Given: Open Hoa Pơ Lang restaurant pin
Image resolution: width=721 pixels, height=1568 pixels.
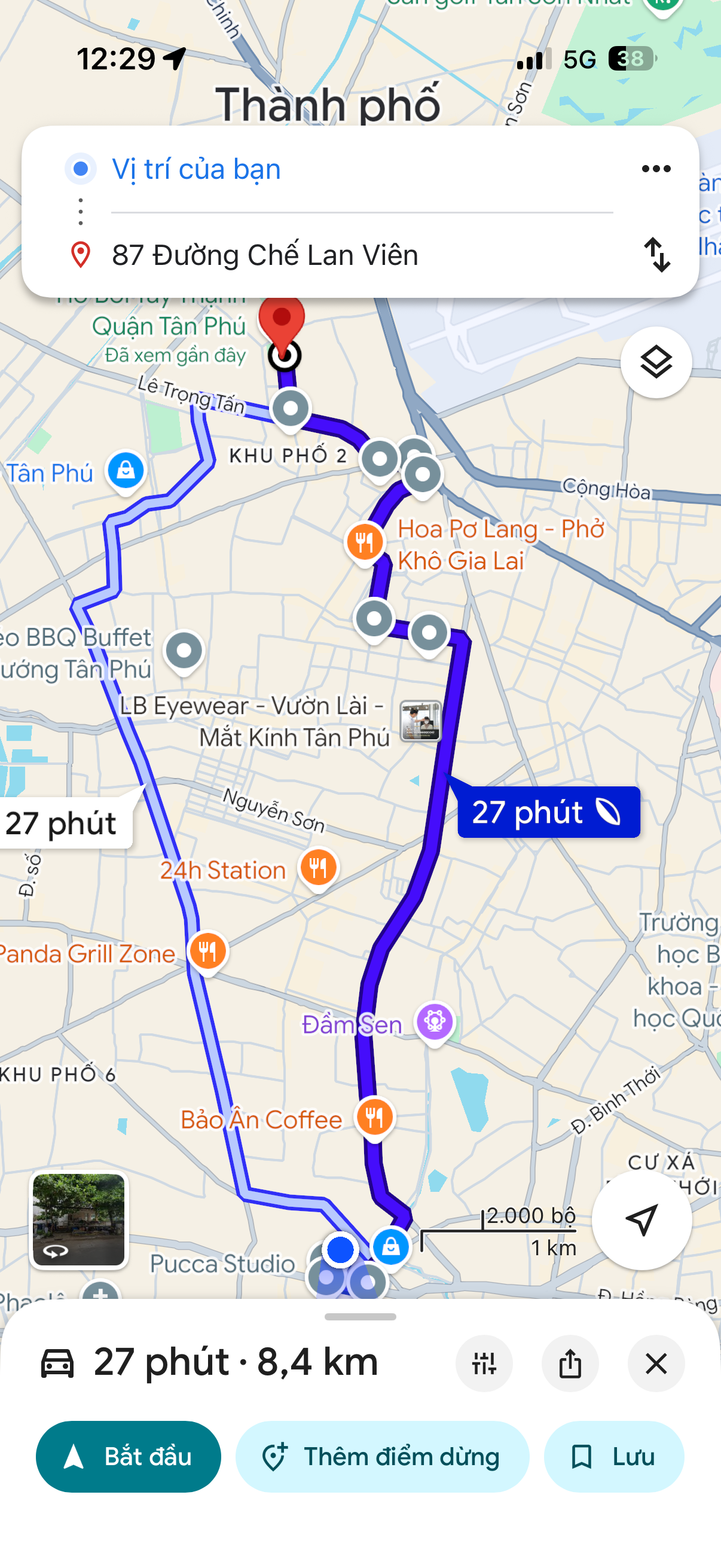Looking at the screenshot, I should click(x=365, y=542).
